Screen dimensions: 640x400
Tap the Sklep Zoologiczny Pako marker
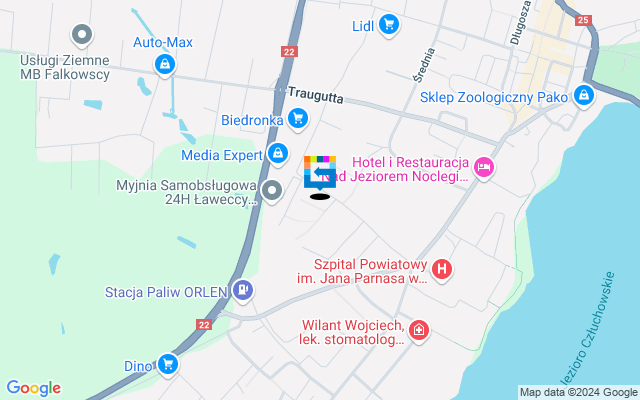tap(584, 97)
